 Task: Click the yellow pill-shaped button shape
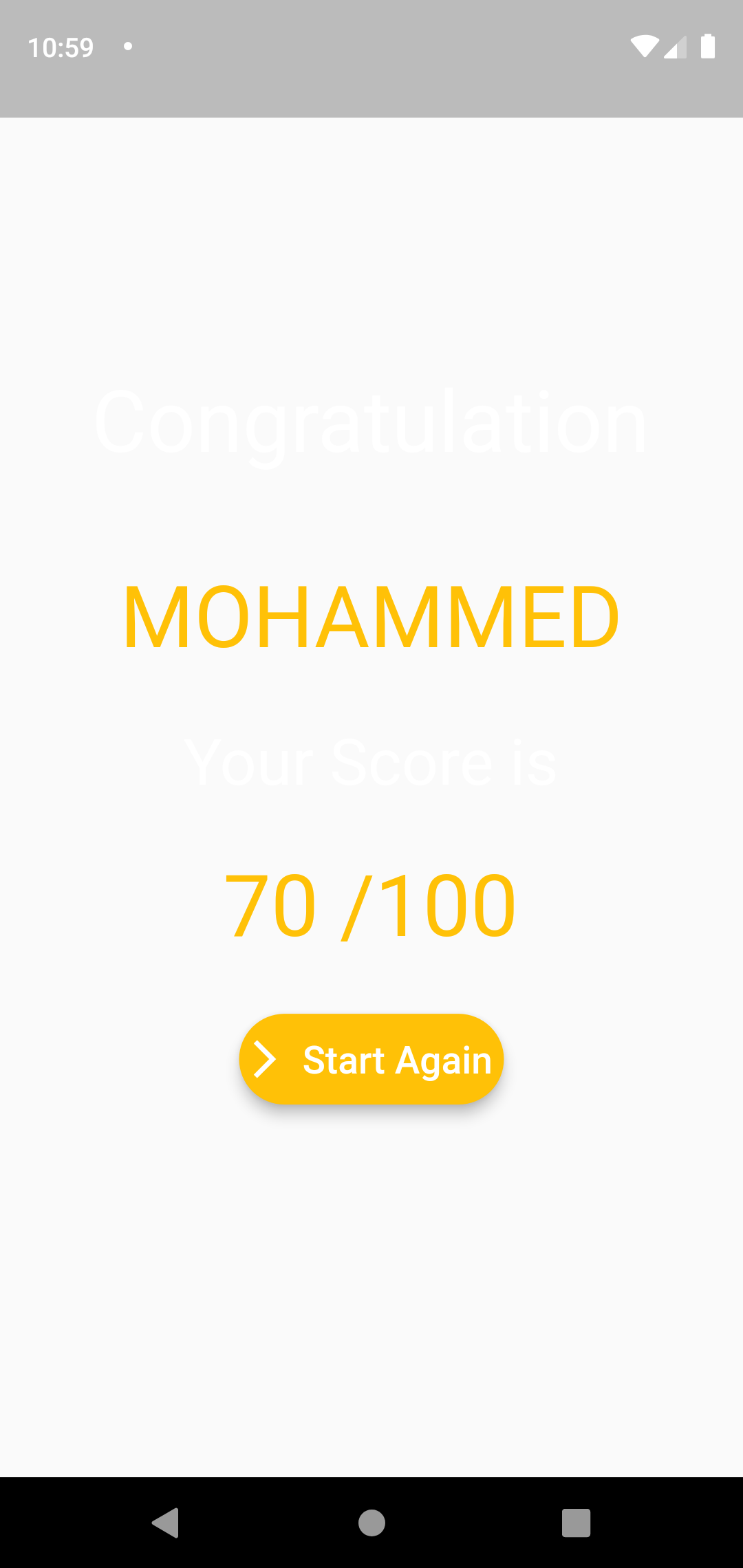point(371,1059)
